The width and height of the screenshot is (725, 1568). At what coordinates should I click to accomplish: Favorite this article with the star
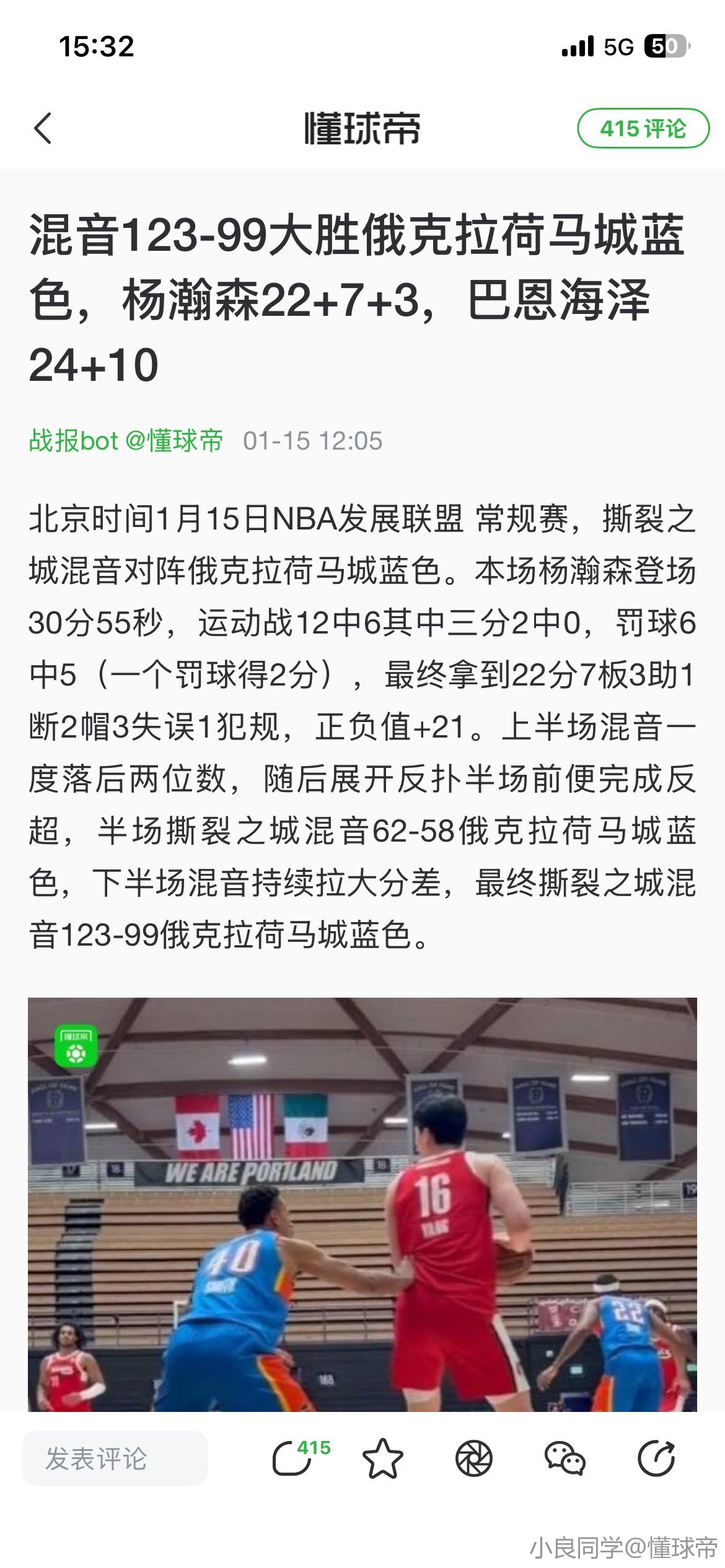click(382, 1458)
